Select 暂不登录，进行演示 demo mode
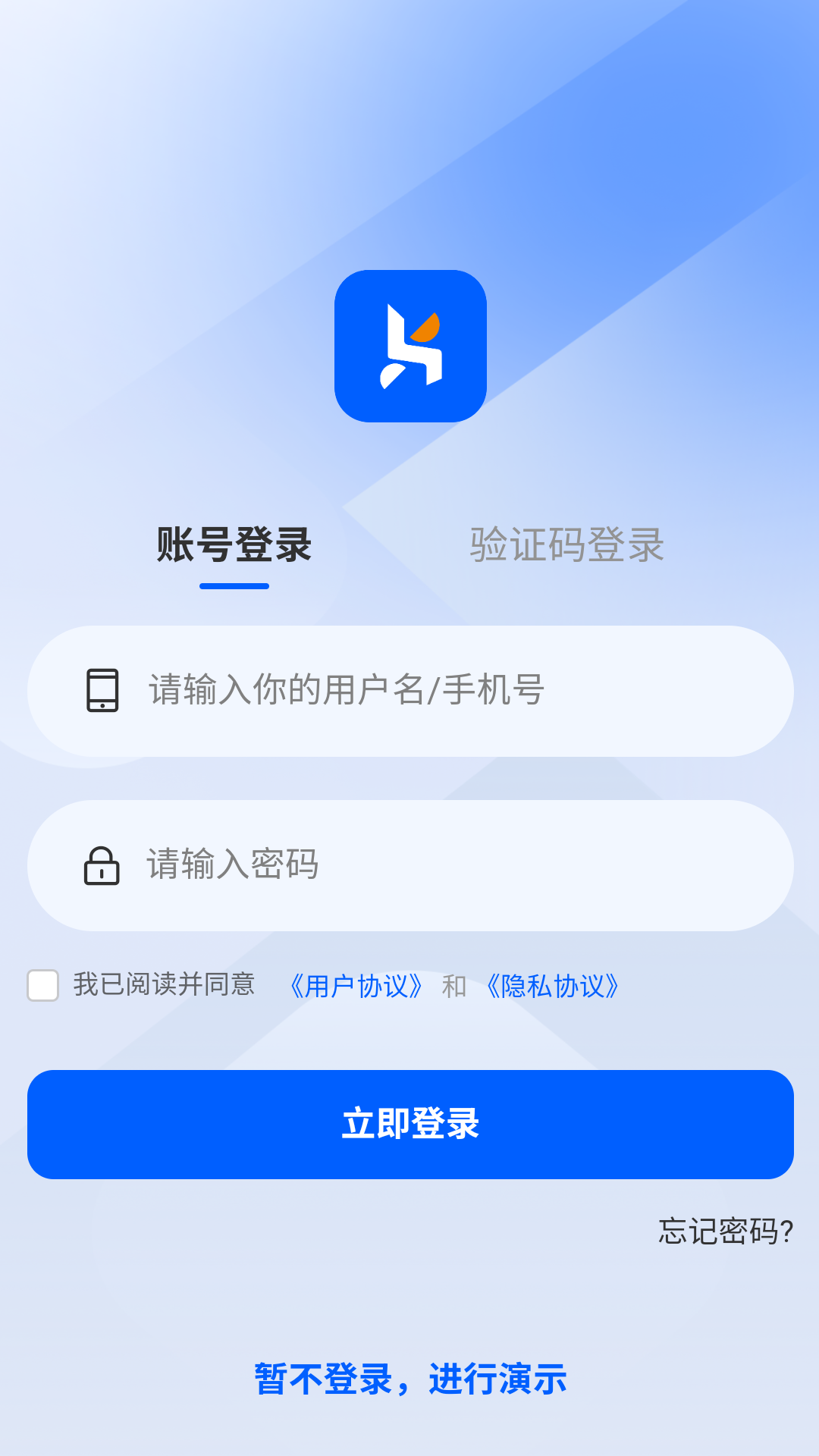This screenshot has width=819, height=1456. (x=410, y=1379)
